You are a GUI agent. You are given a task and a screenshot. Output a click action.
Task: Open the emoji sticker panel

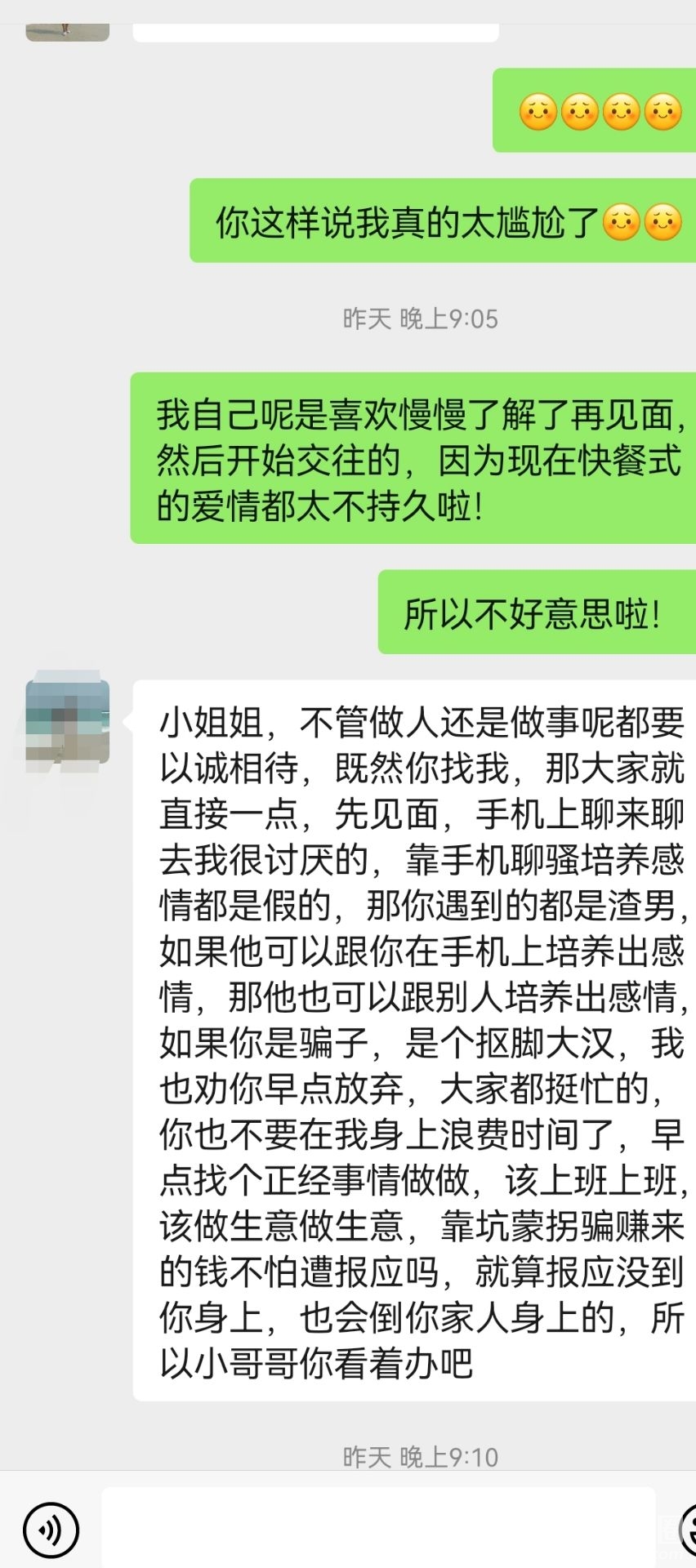click(688, 1529)
